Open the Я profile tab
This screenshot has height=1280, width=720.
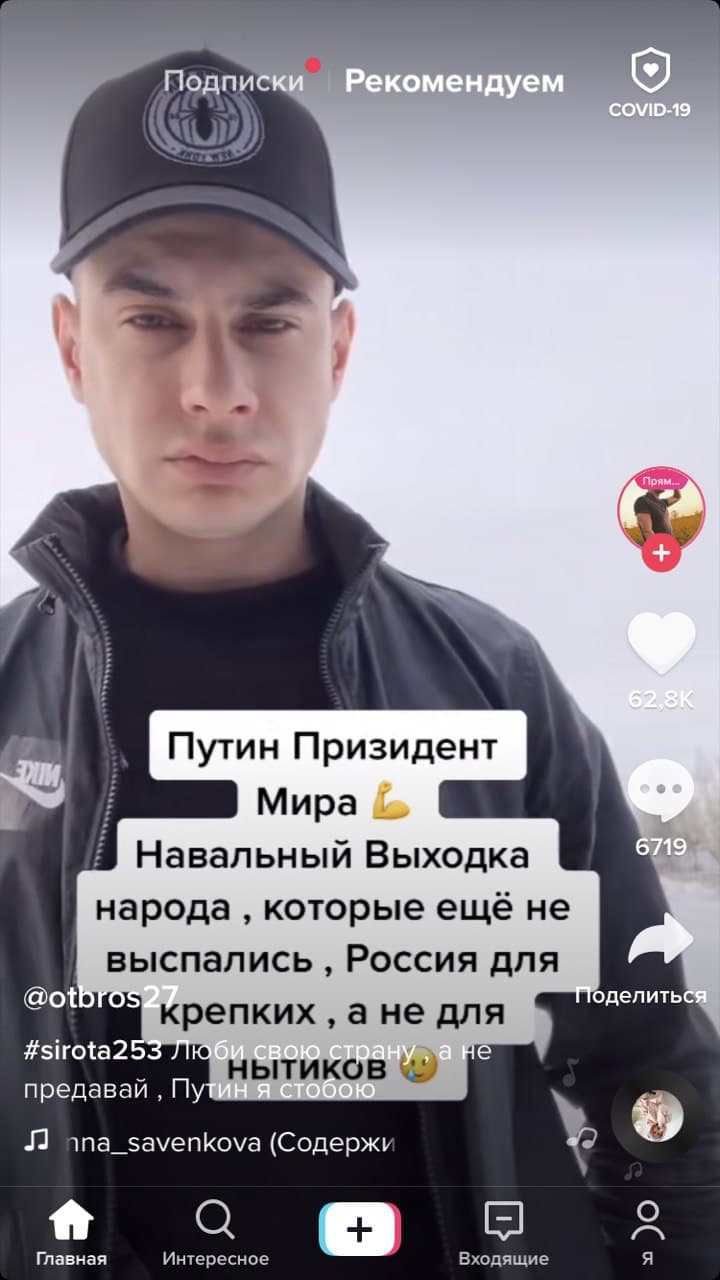pos(648,1233)
